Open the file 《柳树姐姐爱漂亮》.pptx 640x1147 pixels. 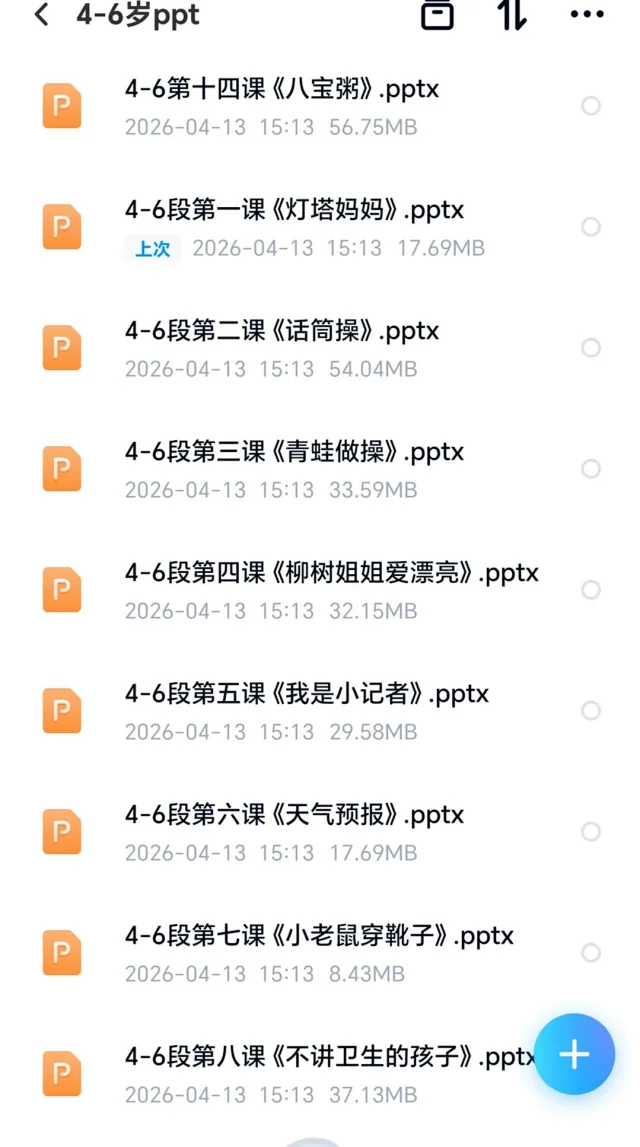tap(331, 574)
